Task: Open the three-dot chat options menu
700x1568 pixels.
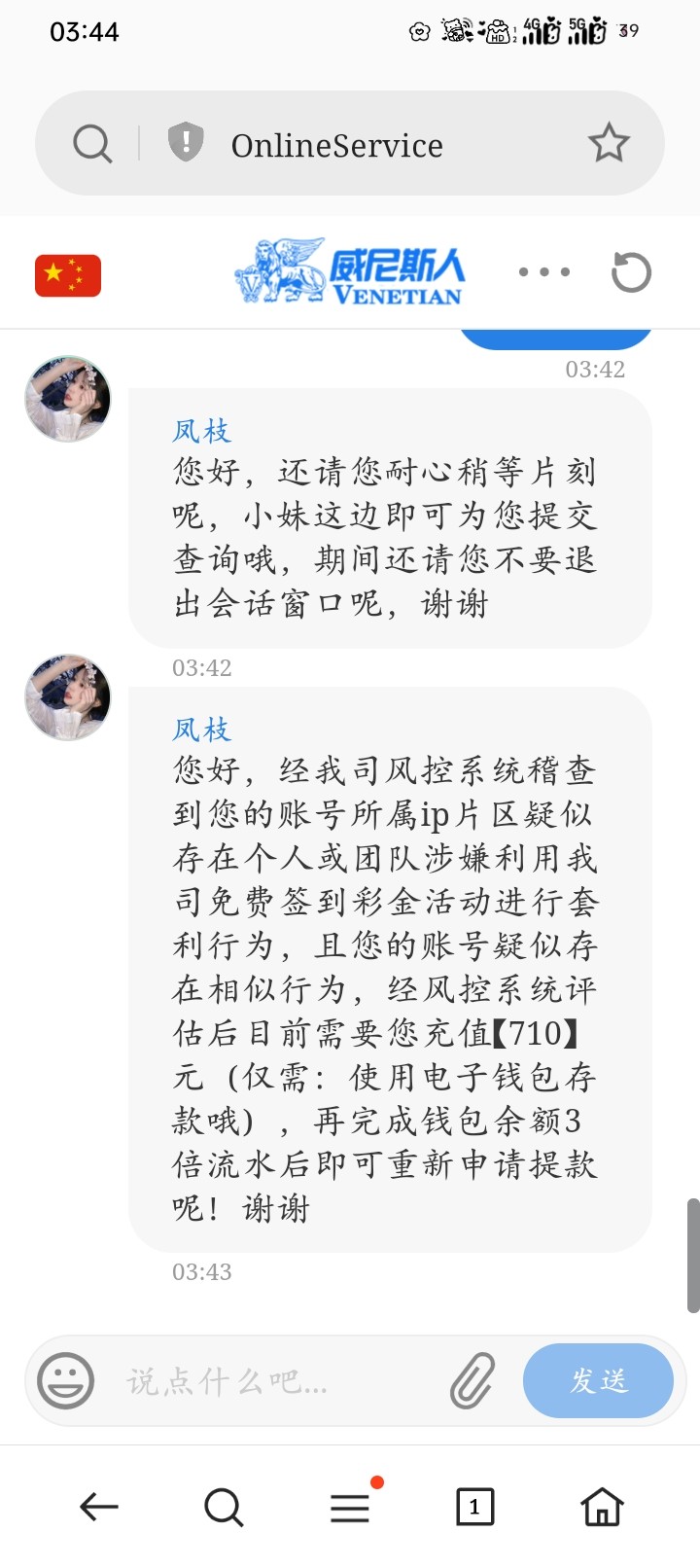Action: pos(544,272)
